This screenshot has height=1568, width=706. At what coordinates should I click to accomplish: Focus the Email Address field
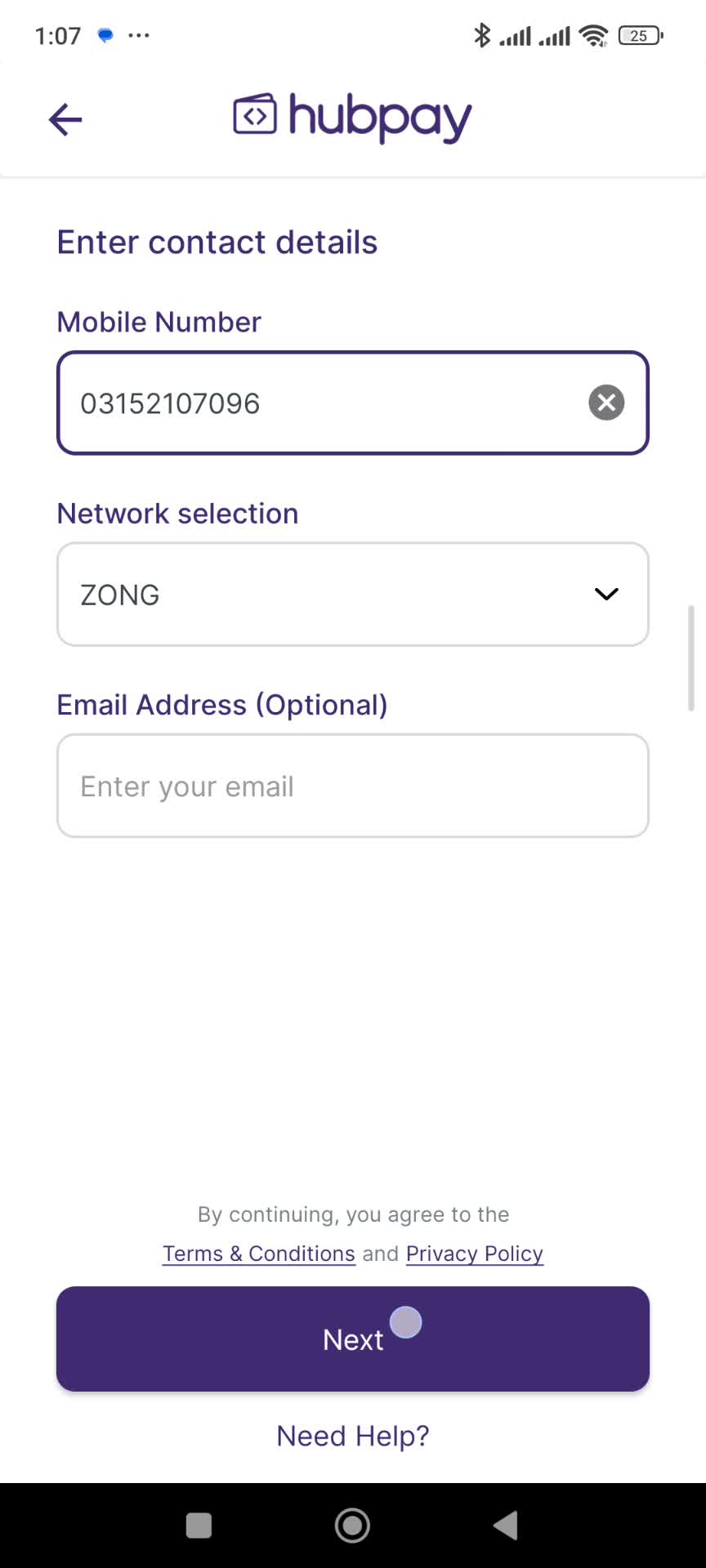tap(353, 786)
